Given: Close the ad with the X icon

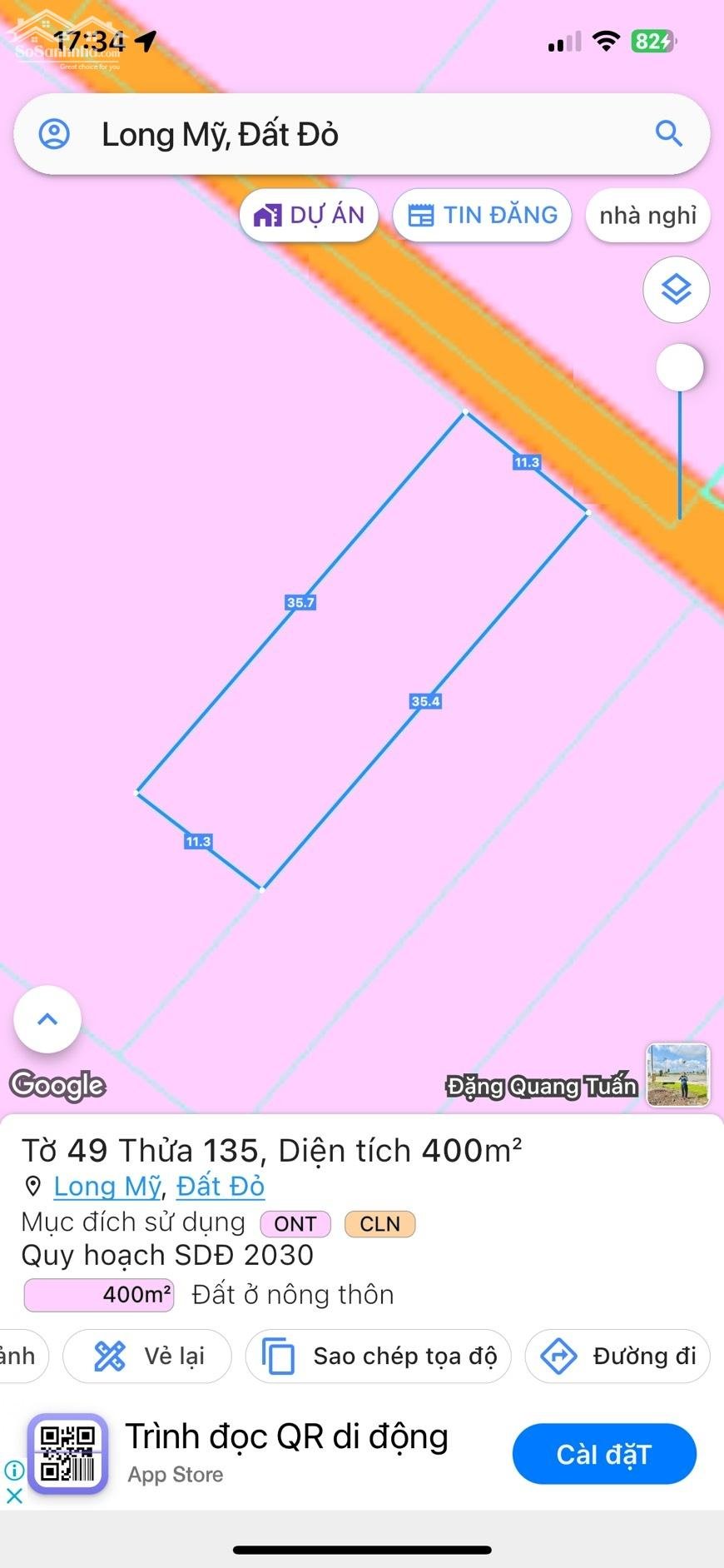Looking at the screenshot, I should coord(14,1496).
